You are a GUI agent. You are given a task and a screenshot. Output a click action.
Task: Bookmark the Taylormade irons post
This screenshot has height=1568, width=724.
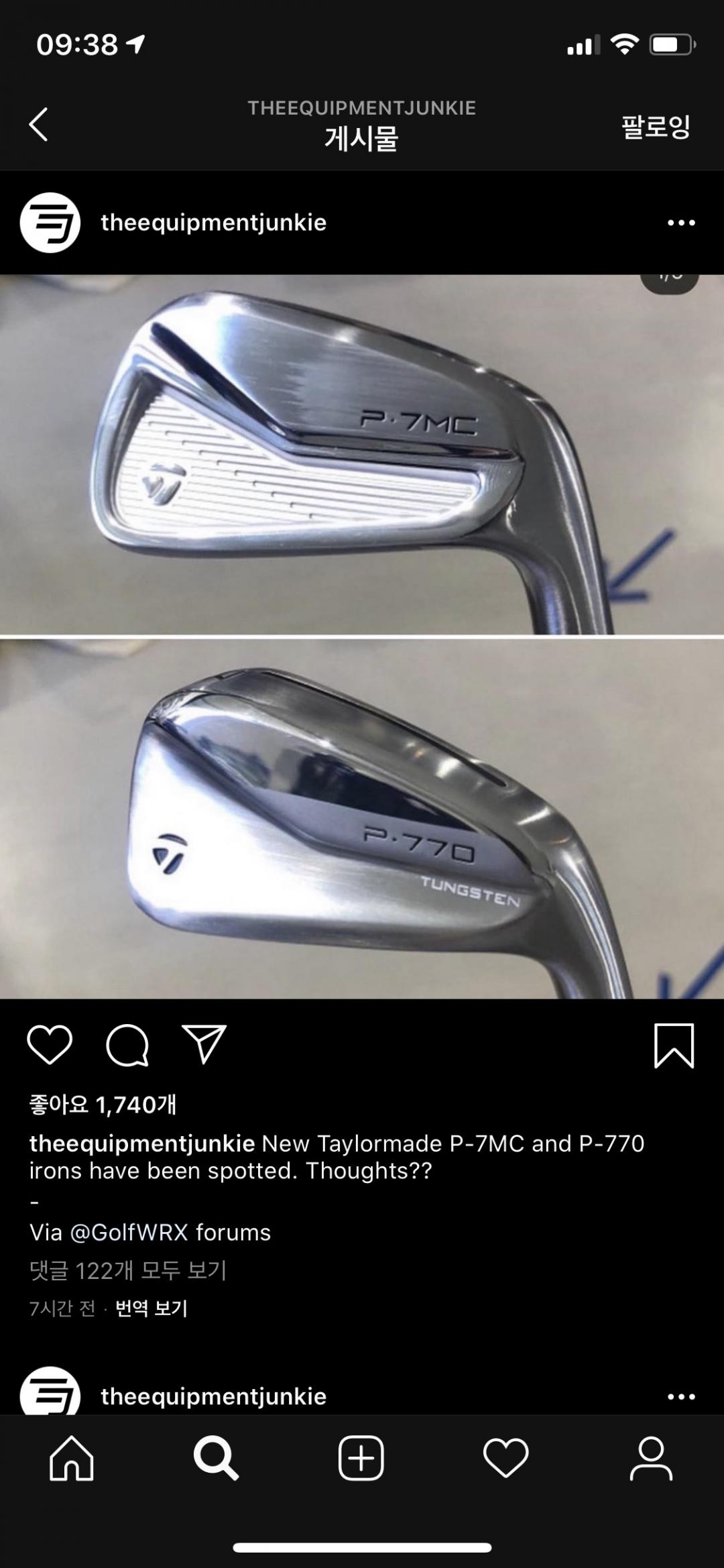point(674,1045)
